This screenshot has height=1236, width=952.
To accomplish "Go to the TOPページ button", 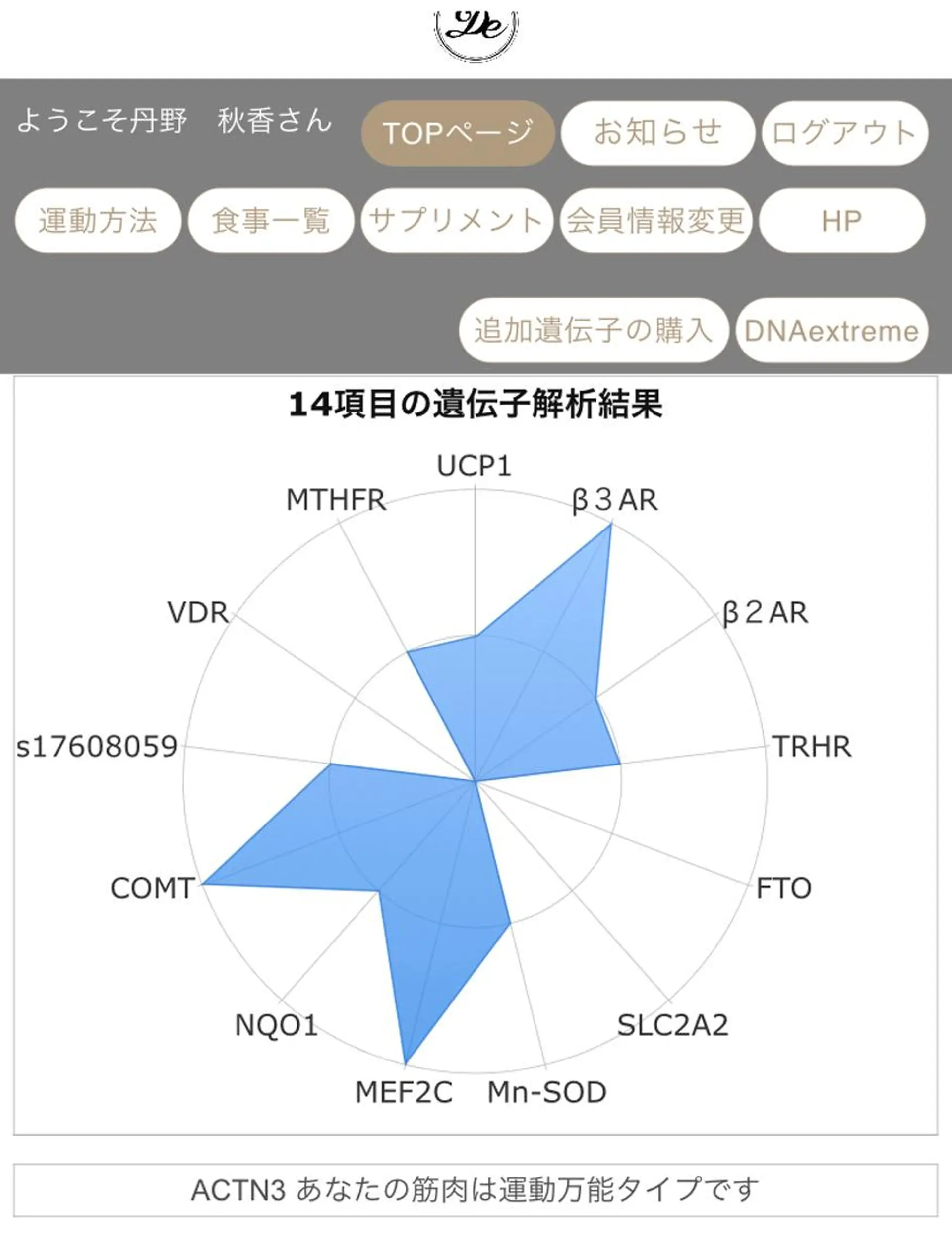I will (457, 133).
